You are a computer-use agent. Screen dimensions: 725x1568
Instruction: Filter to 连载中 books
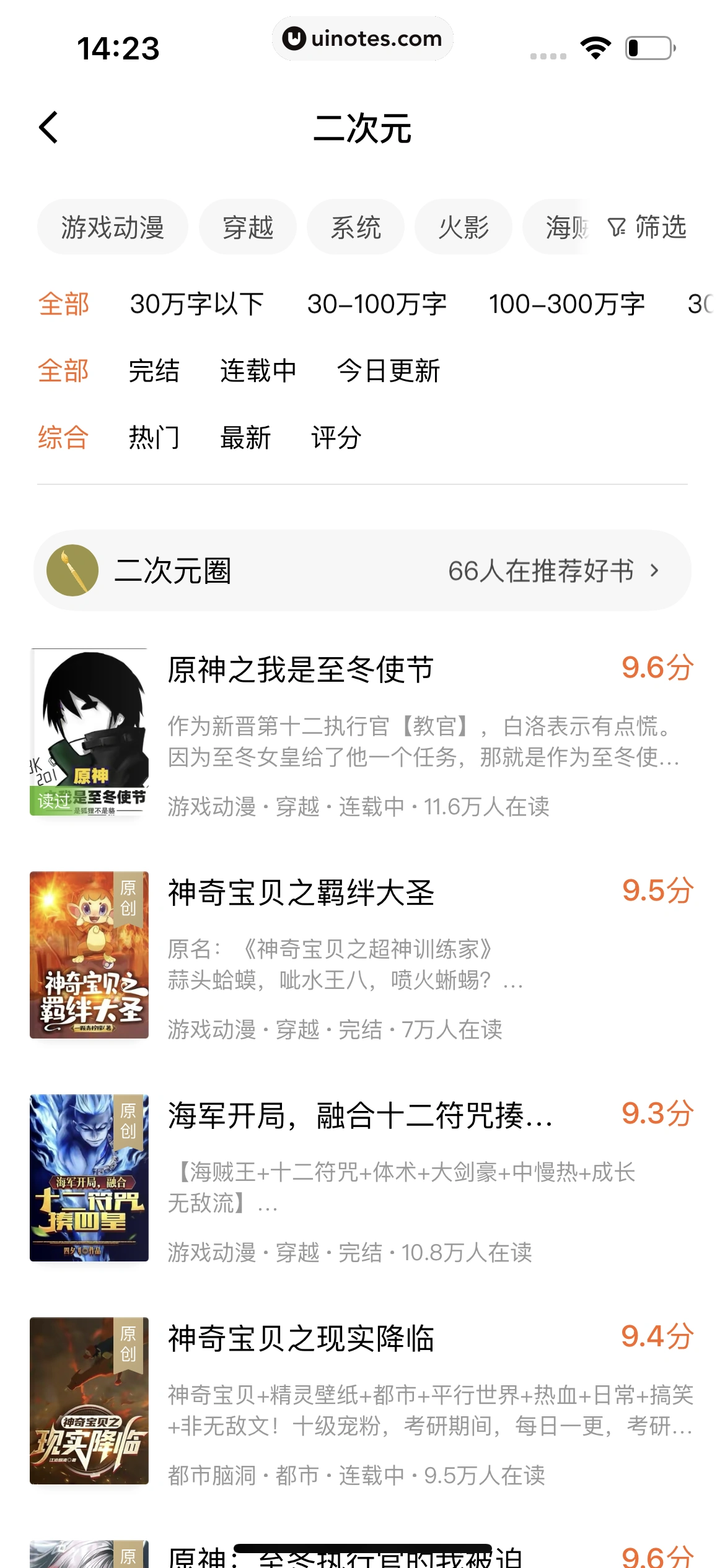tap(258, 371)
